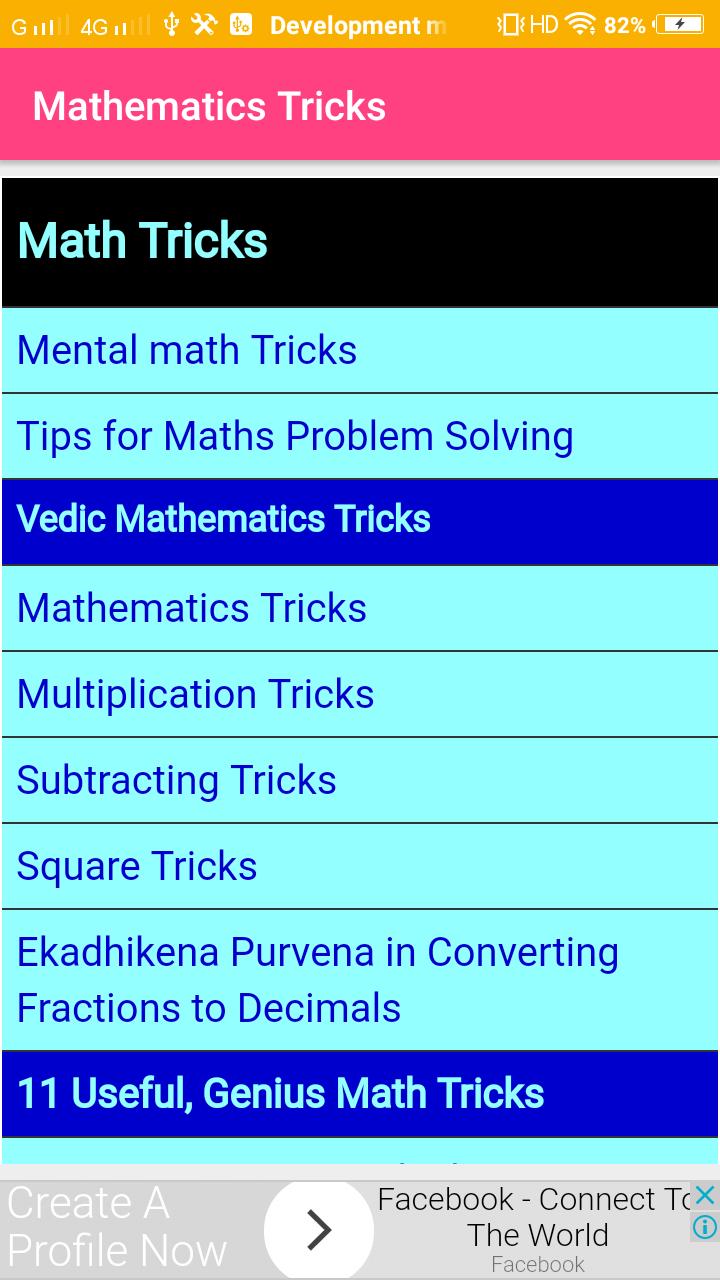Tap the ad arrow button
This screenshot has width=720, height=1280.
pyautogui.click(x=318, y=1230)
